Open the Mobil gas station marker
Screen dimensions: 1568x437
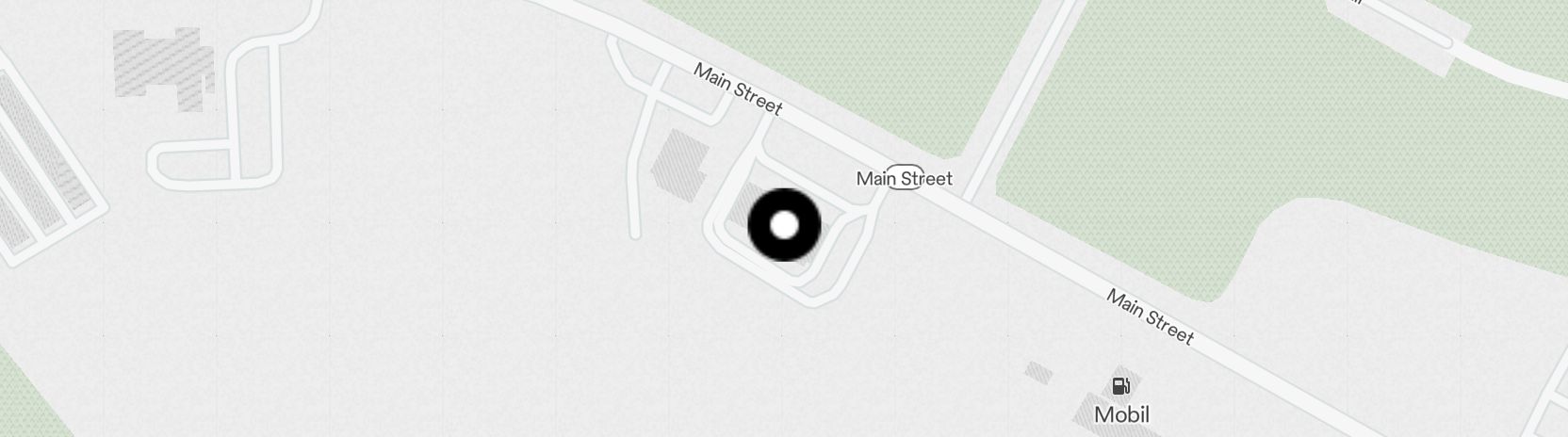coord(1120,386)
